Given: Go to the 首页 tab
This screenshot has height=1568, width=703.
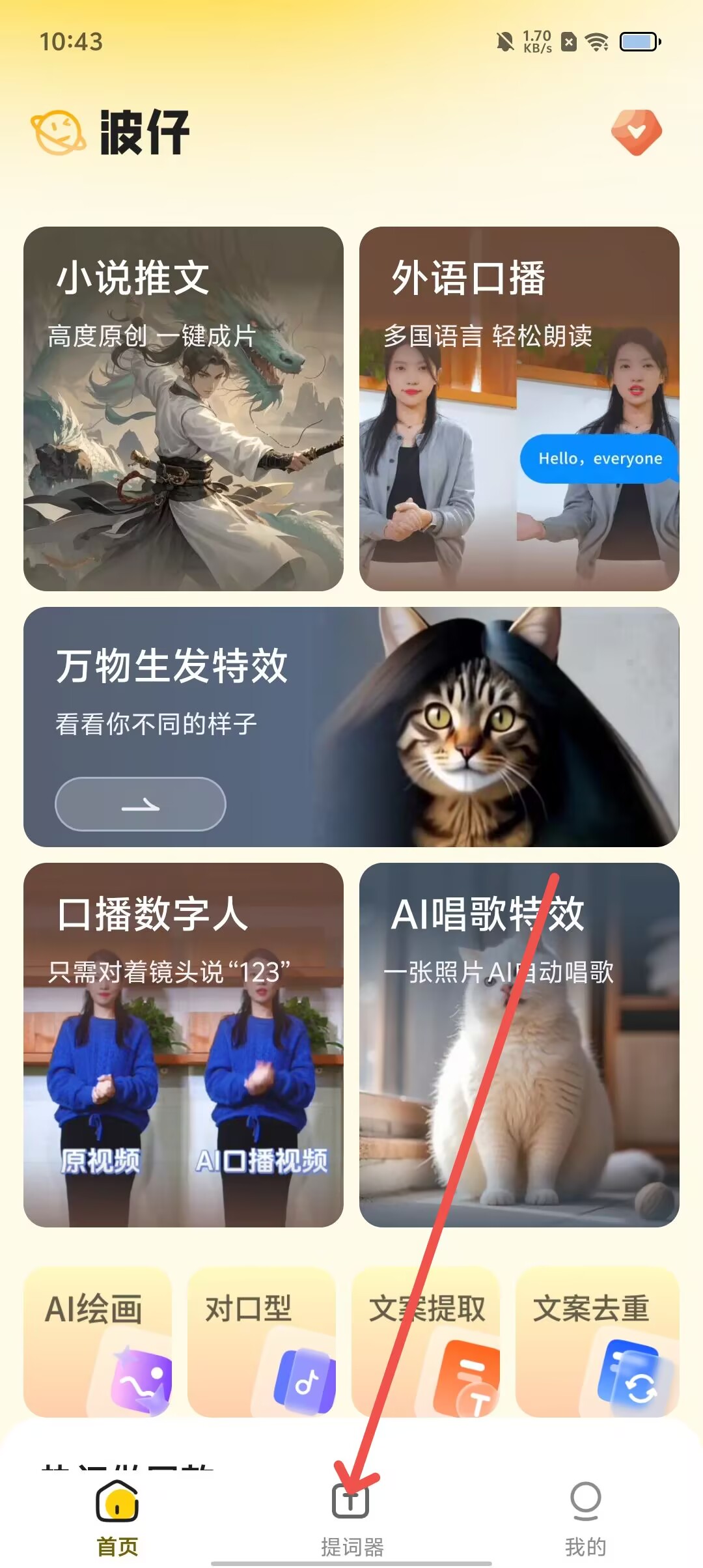Looking at the screenshot, I should click(x=117, y=1517).
